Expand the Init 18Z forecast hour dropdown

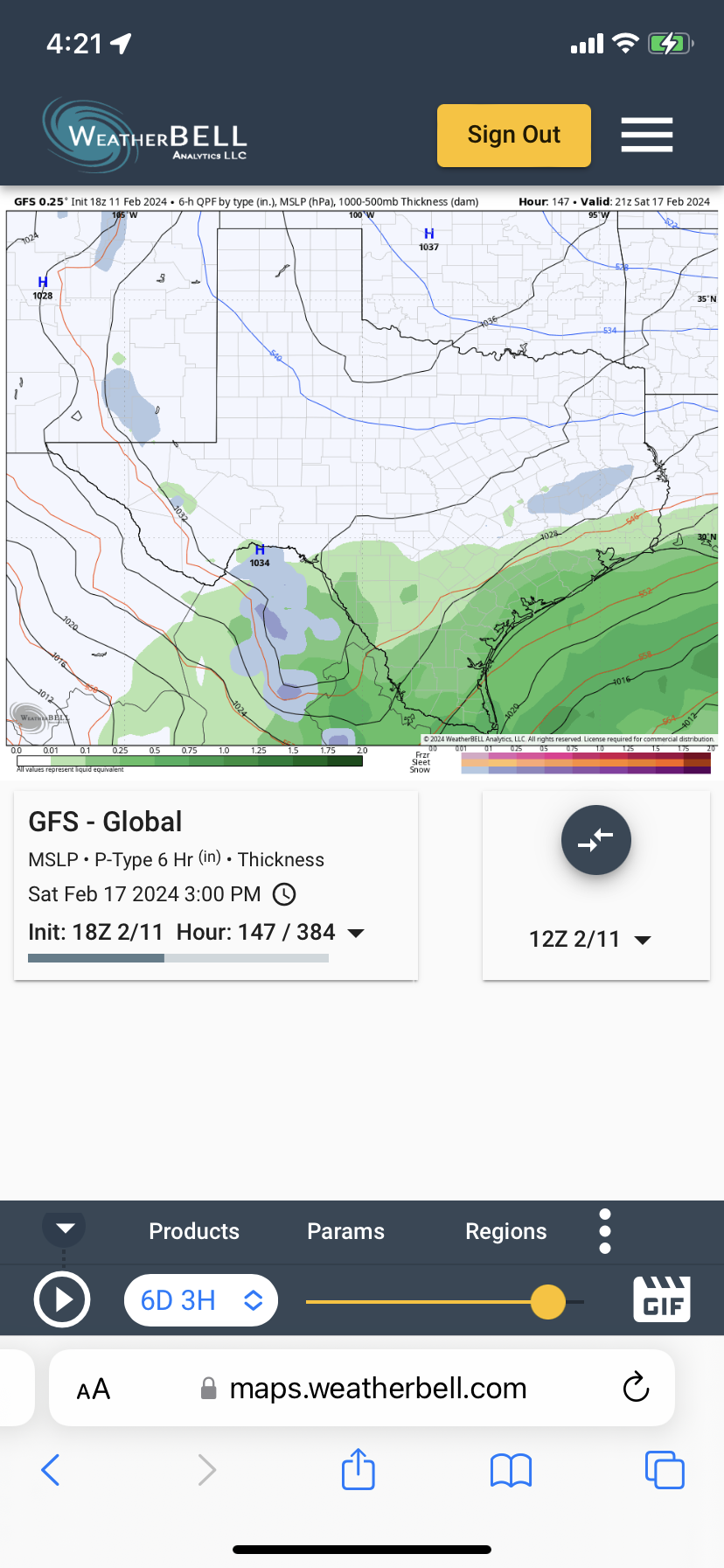point(356,933)
